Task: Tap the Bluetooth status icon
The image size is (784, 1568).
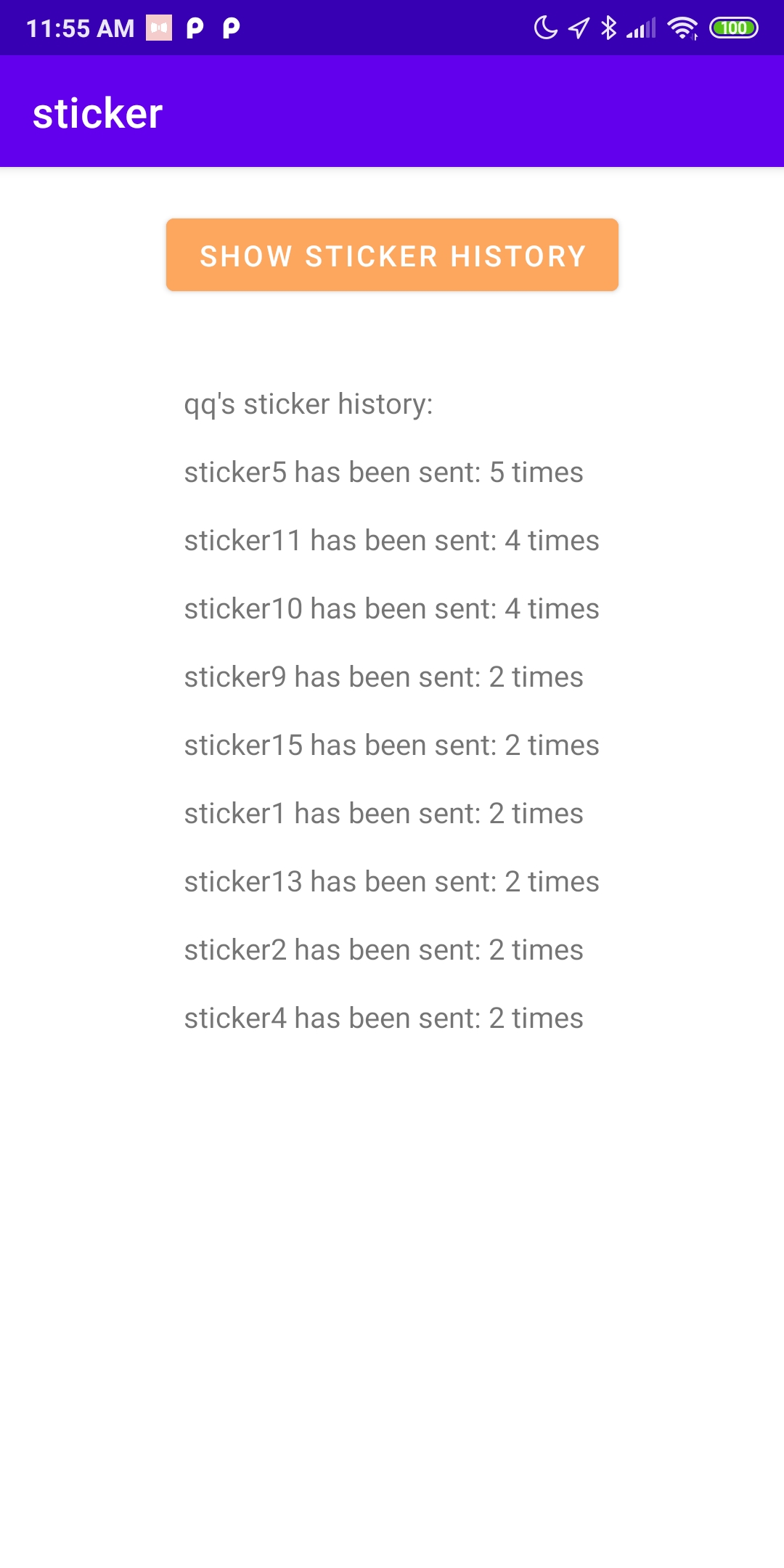Action: click(608, 28)
